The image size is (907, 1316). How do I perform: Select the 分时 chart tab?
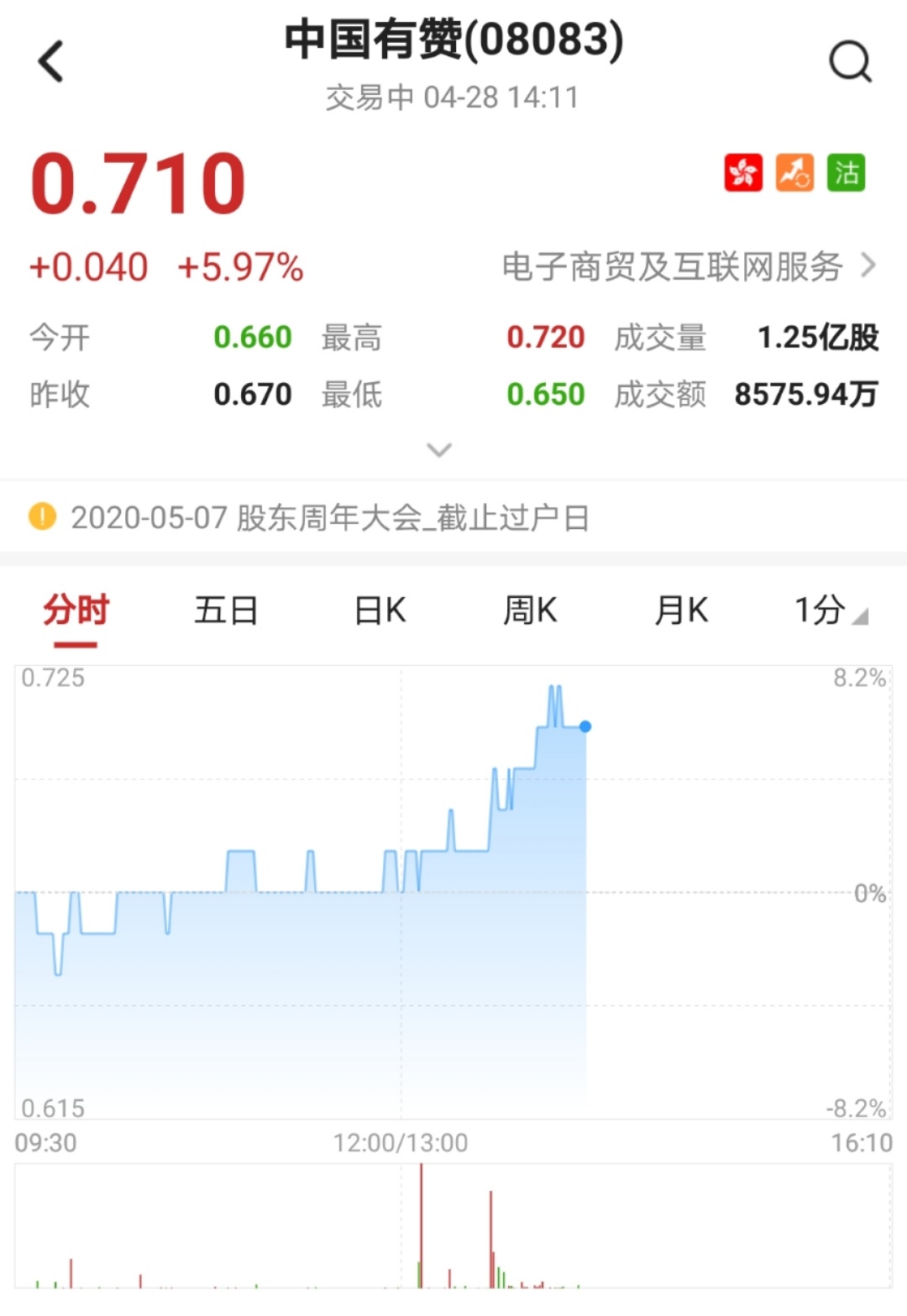[76, 611]
